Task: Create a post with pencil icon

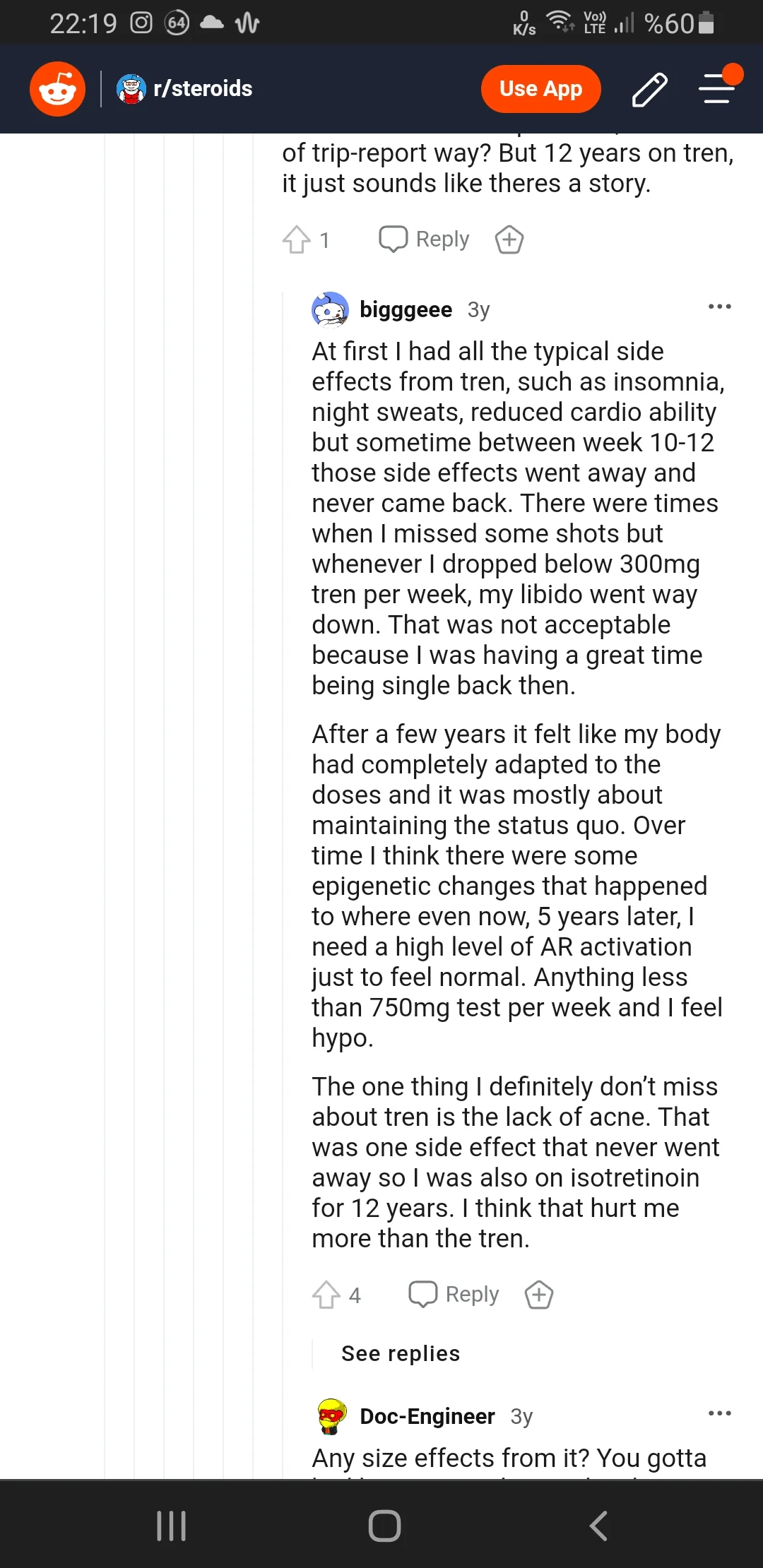Action: tap(649, 90)
